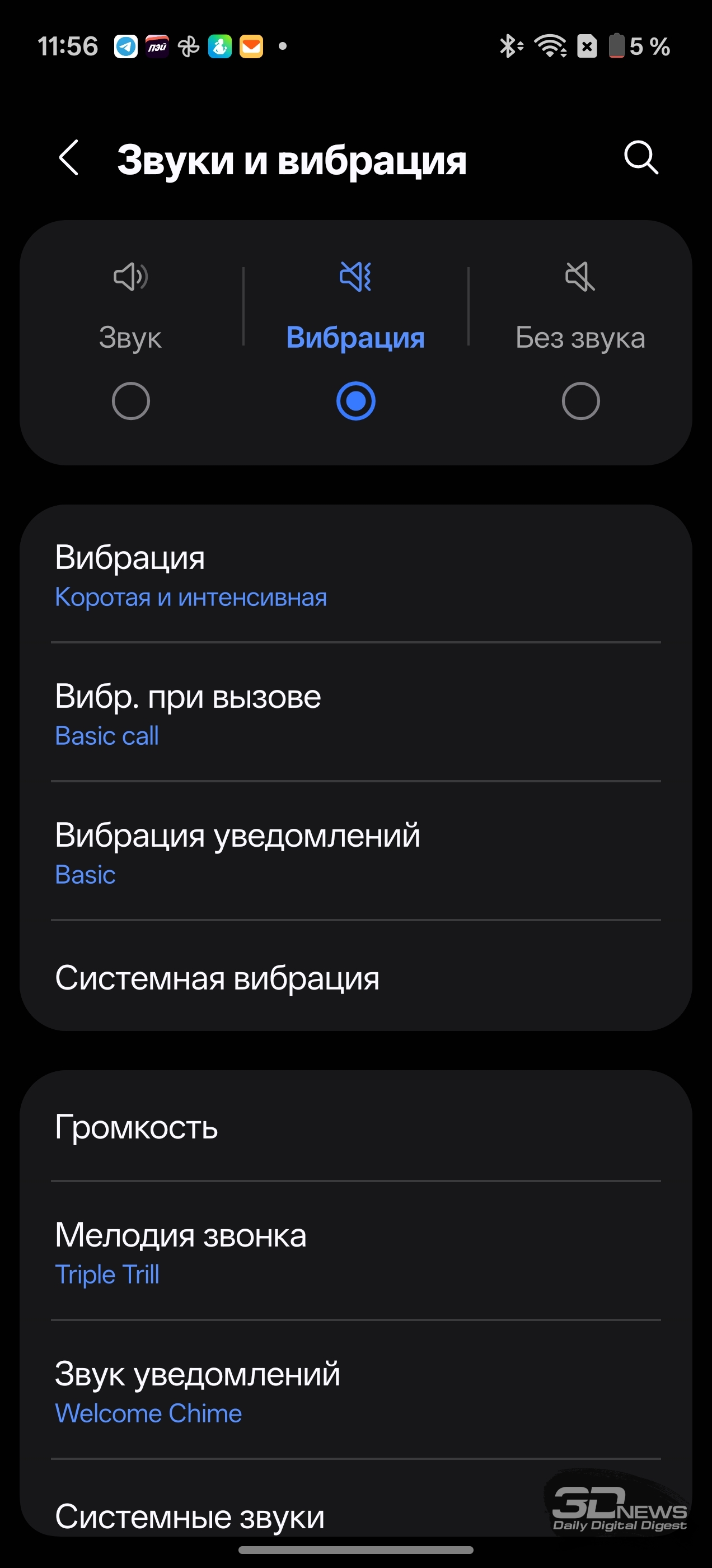Open Системные звуки settings
Viewport: 712px width, 1568px height.
tap(355, 1516)
